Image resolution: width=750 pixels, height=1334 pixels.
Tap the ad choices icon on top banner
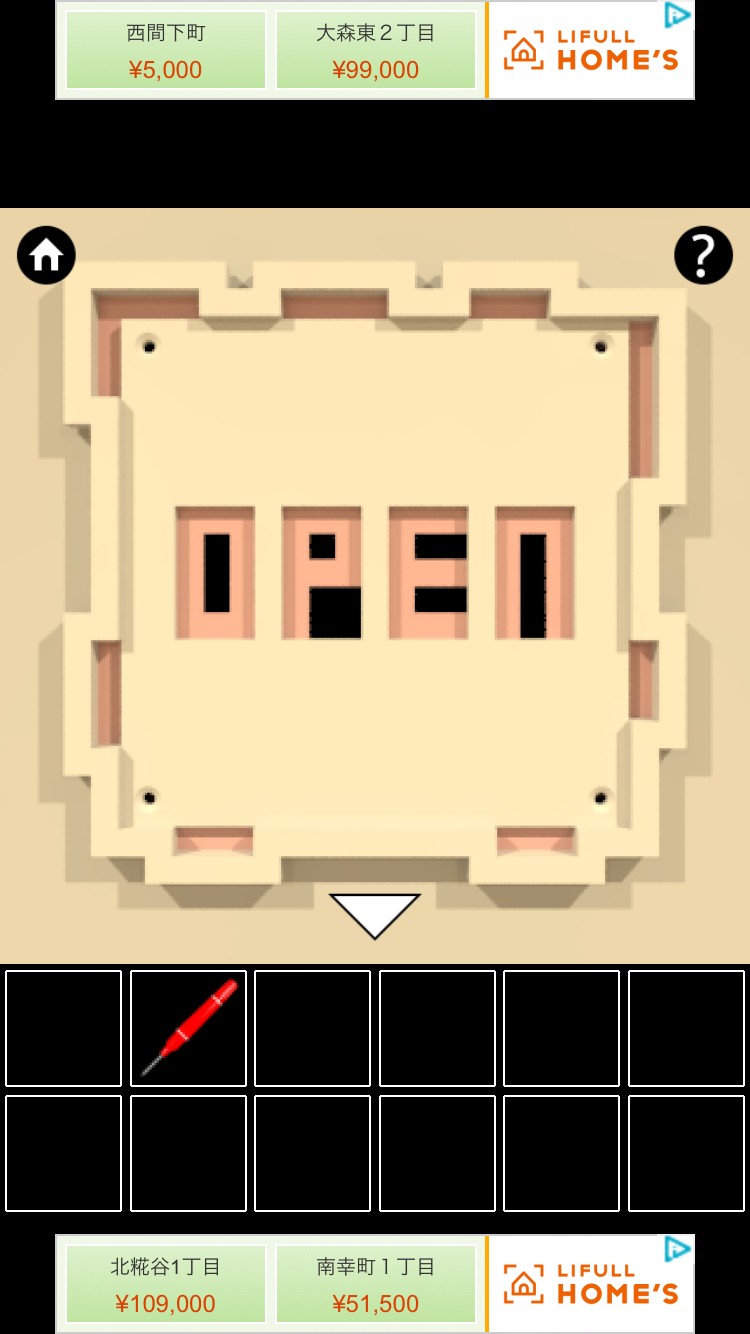tap(678, 14)
